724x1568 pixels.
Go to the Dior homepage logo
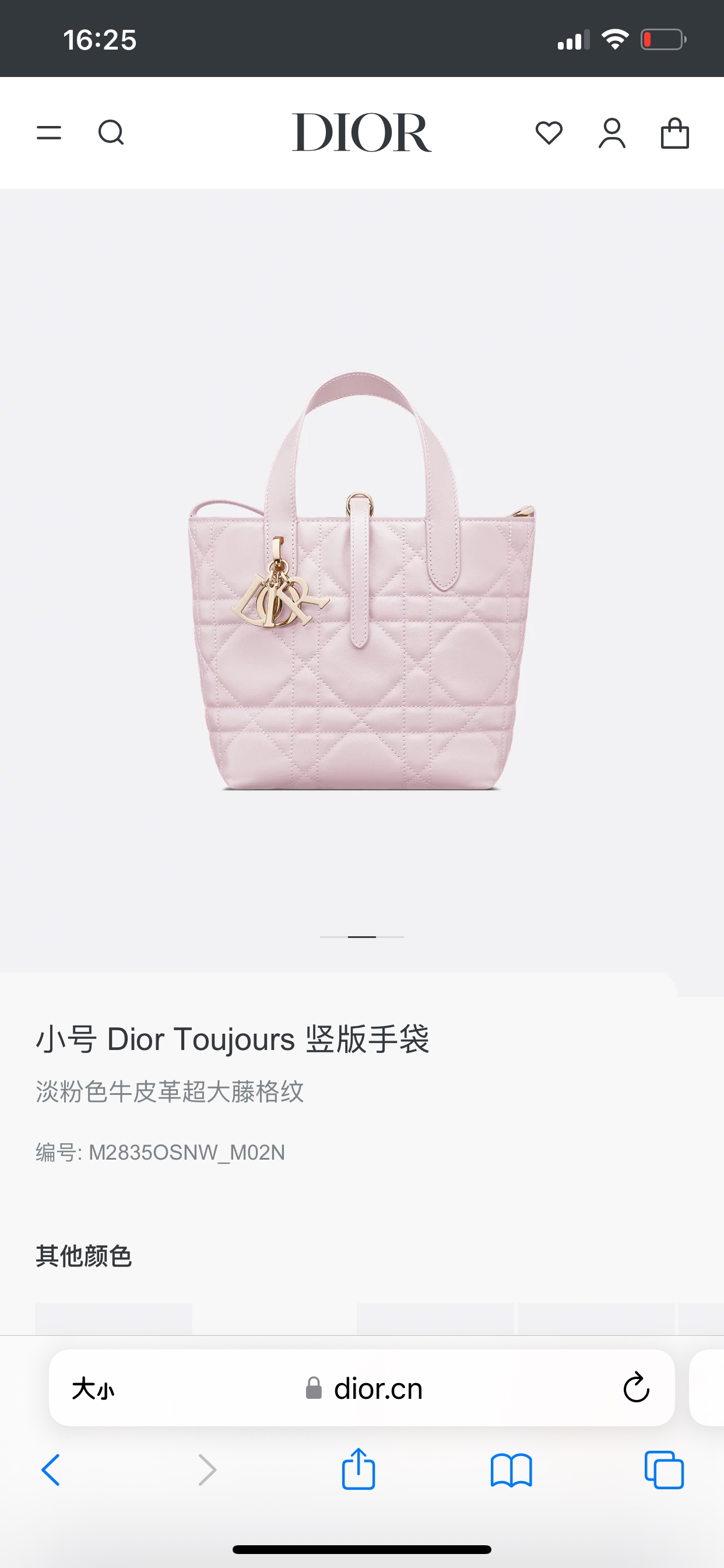361,132
